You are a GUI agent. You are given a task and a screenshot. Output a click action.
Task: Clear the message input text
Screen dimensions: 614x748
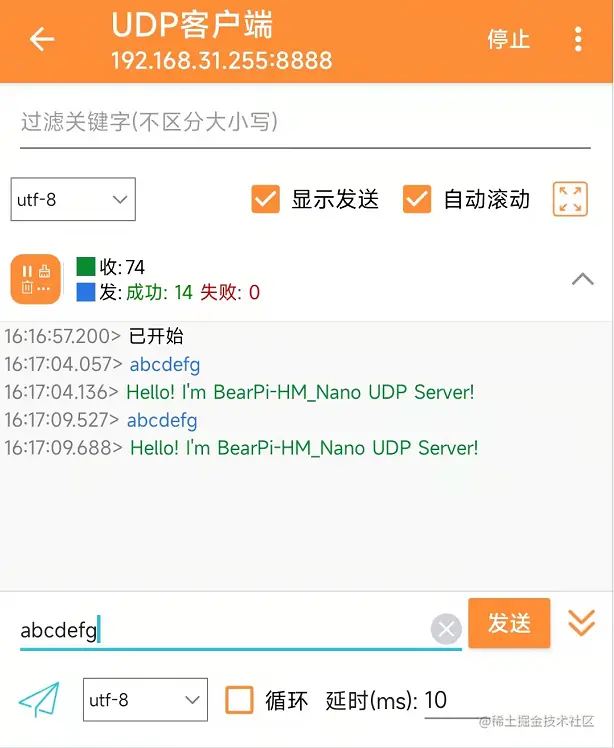pyautogui.click(x=446, y=630)
